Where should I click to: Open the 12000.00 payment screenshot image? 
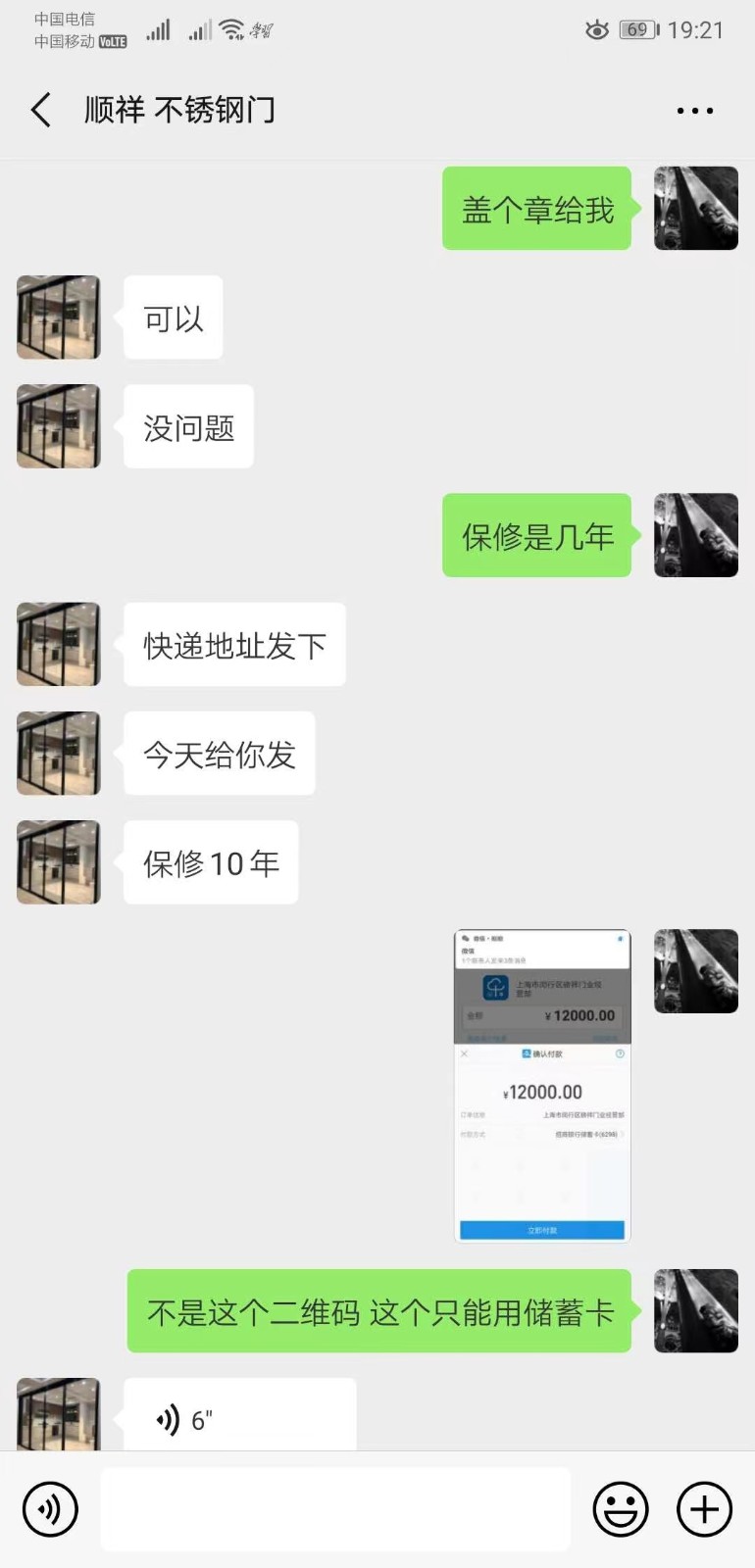point(542,1086)
